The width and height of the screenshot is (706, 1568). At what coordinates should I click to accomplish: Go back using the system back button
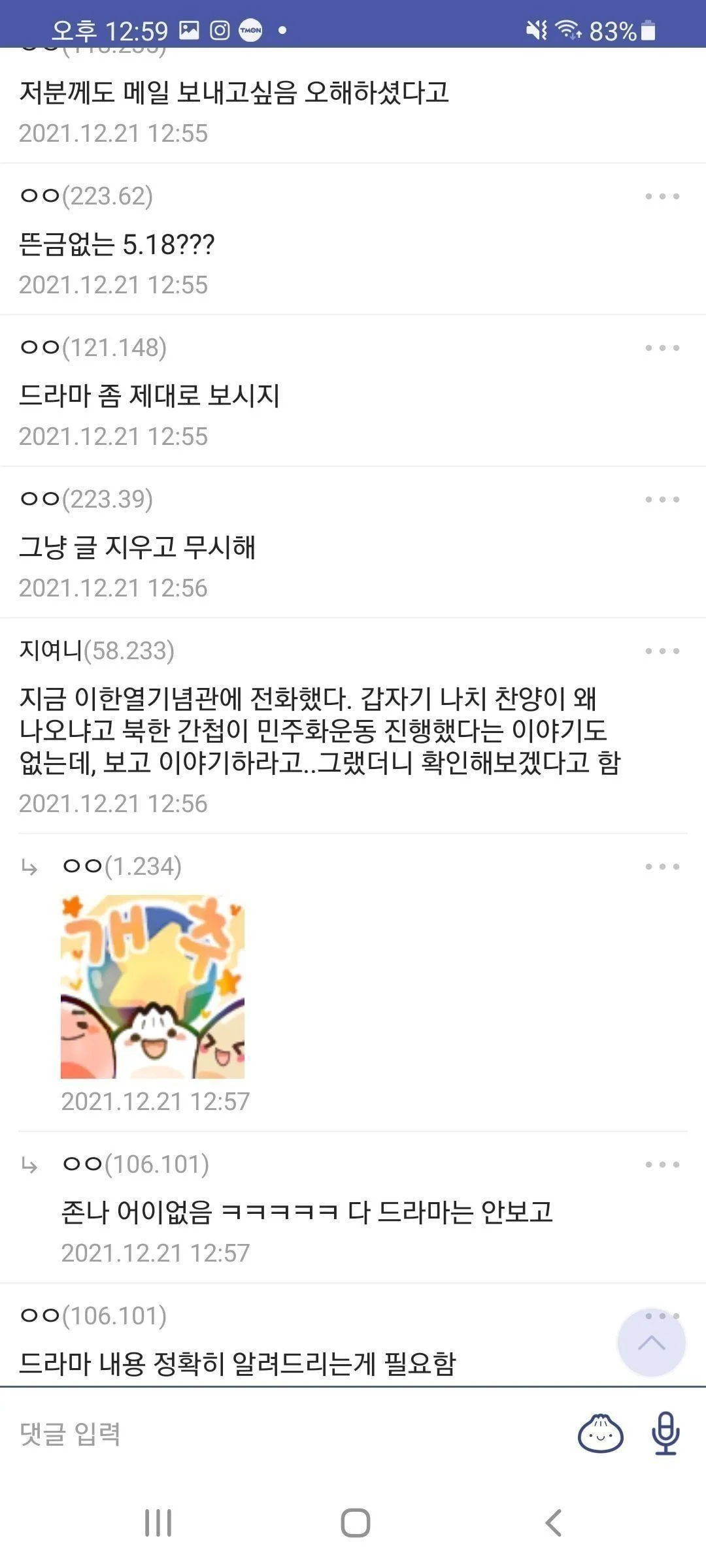[x=553, y=1523]
